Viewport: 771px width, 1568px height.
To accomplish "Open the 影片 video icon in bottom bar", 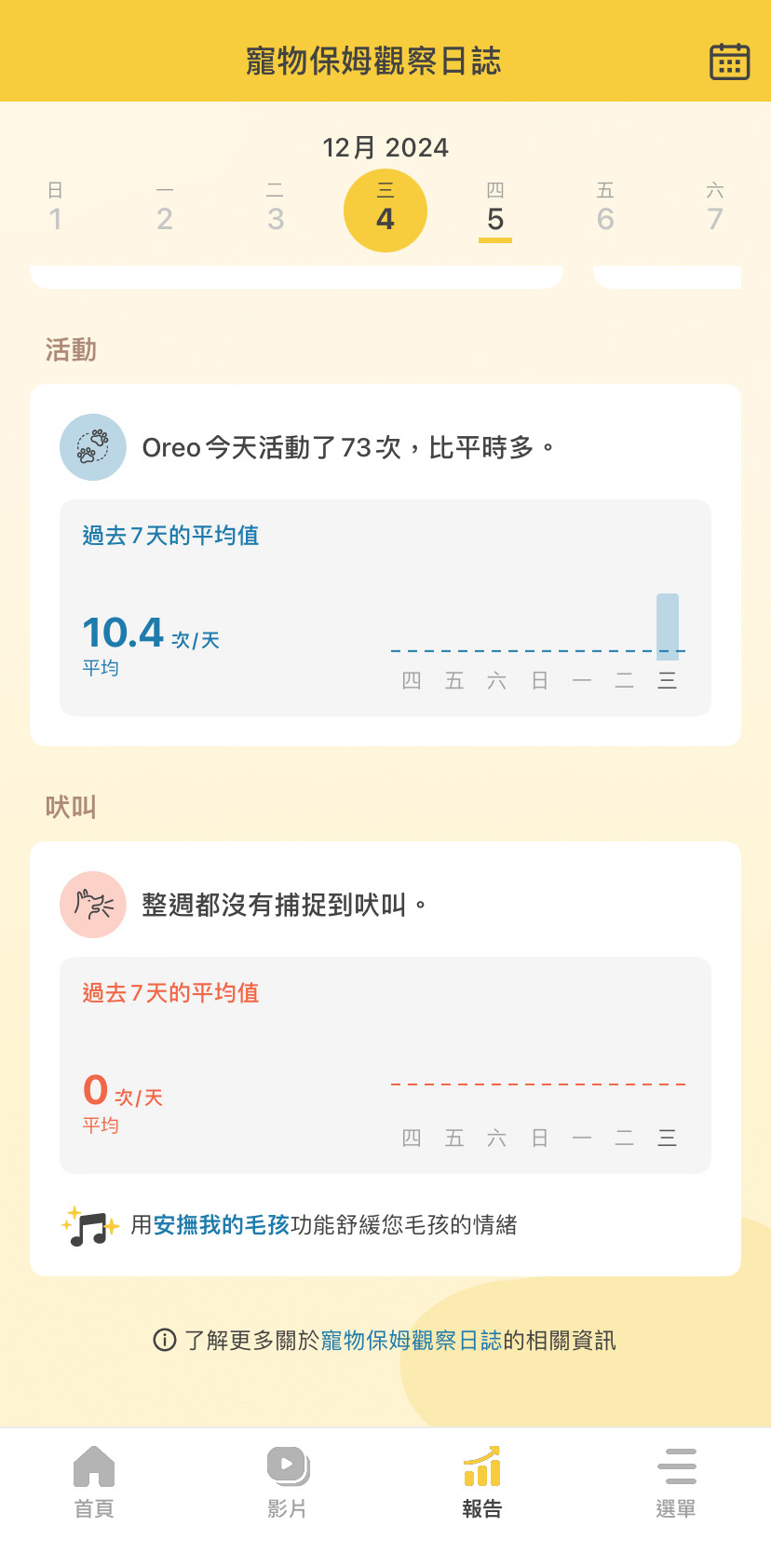I will point(285,1467).
